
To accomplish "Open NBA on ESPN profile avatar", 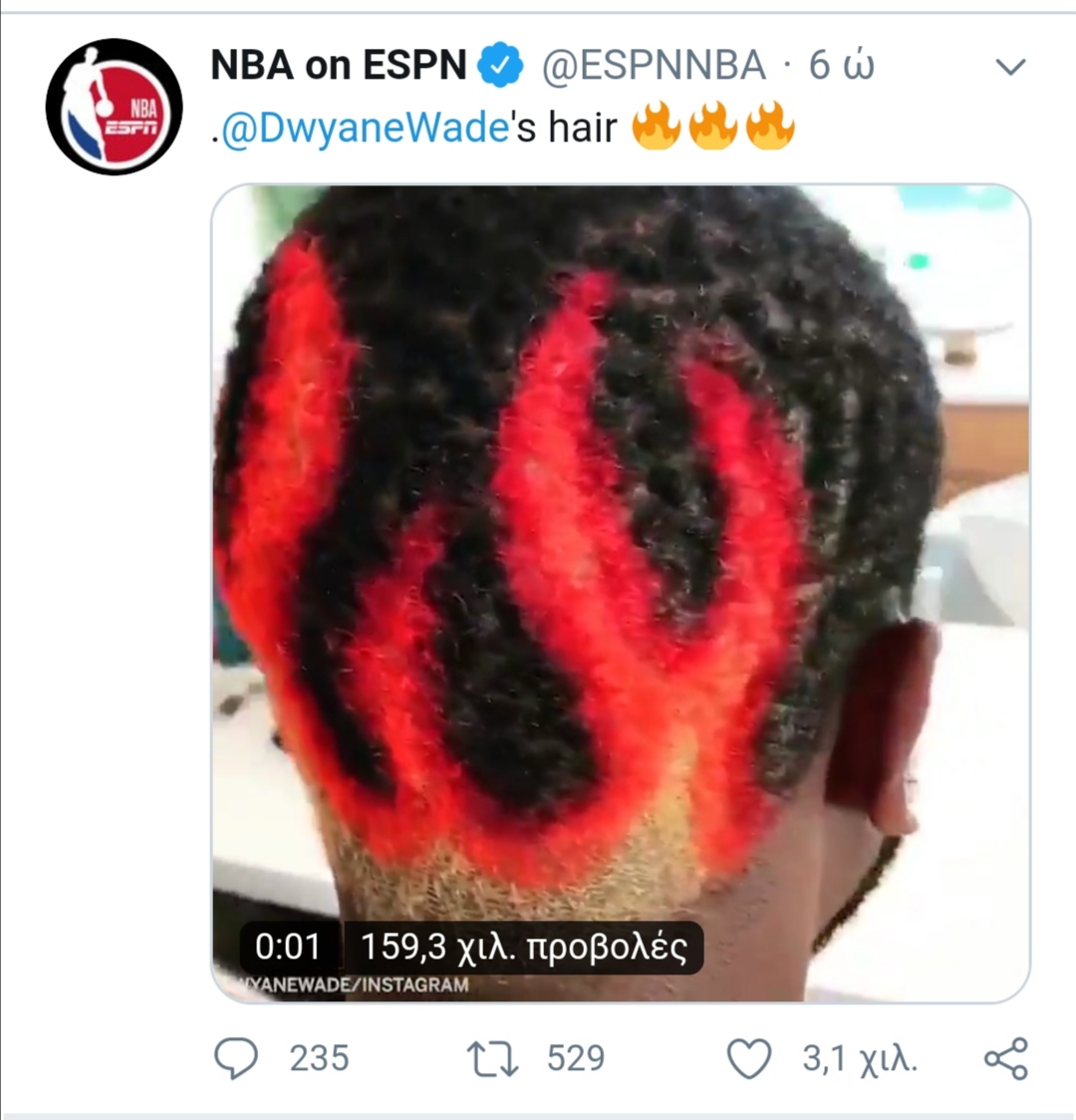I will 114,107.
